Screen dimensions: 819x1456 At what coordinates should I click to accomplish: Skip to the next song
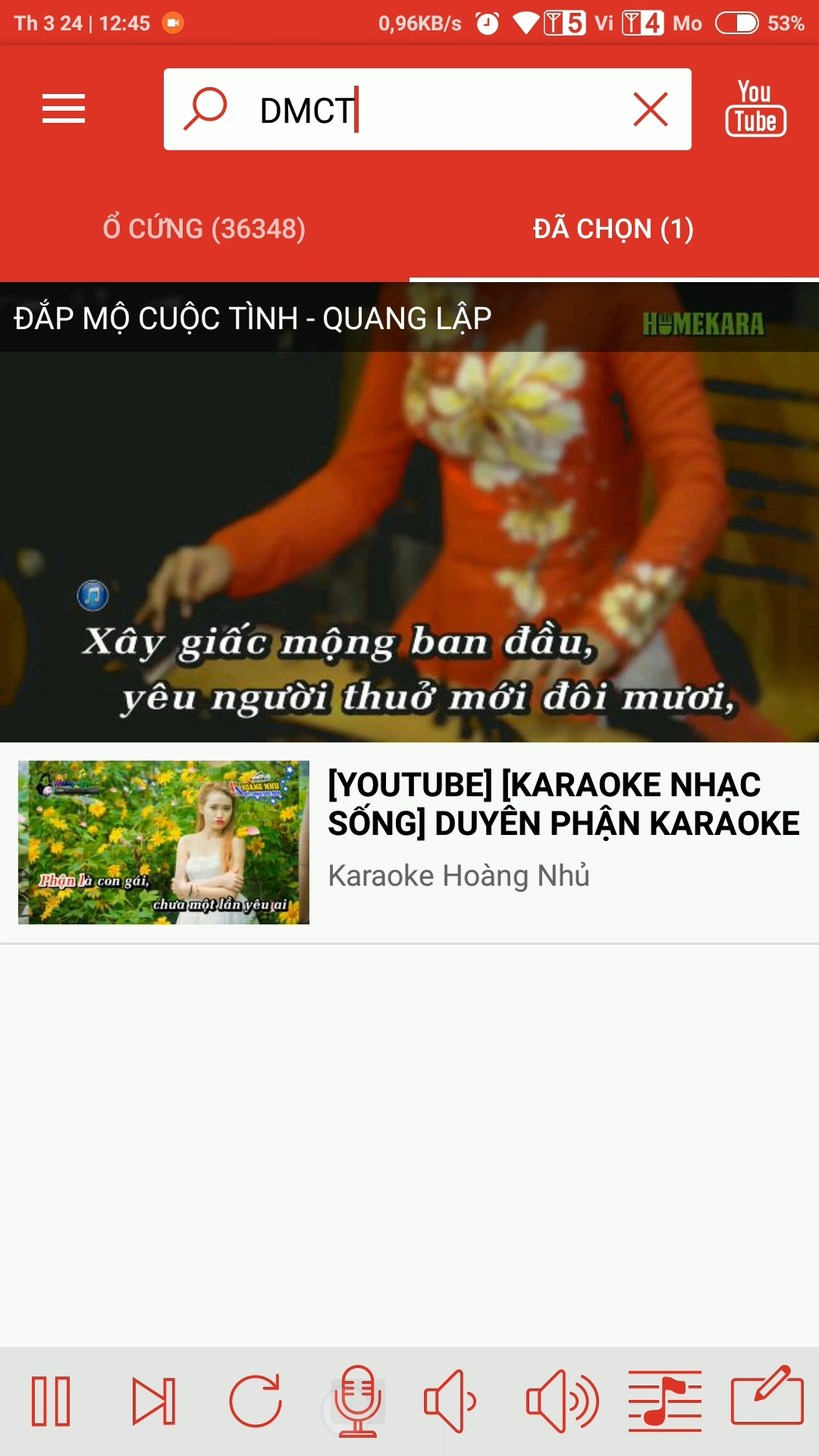(153, 1401)
